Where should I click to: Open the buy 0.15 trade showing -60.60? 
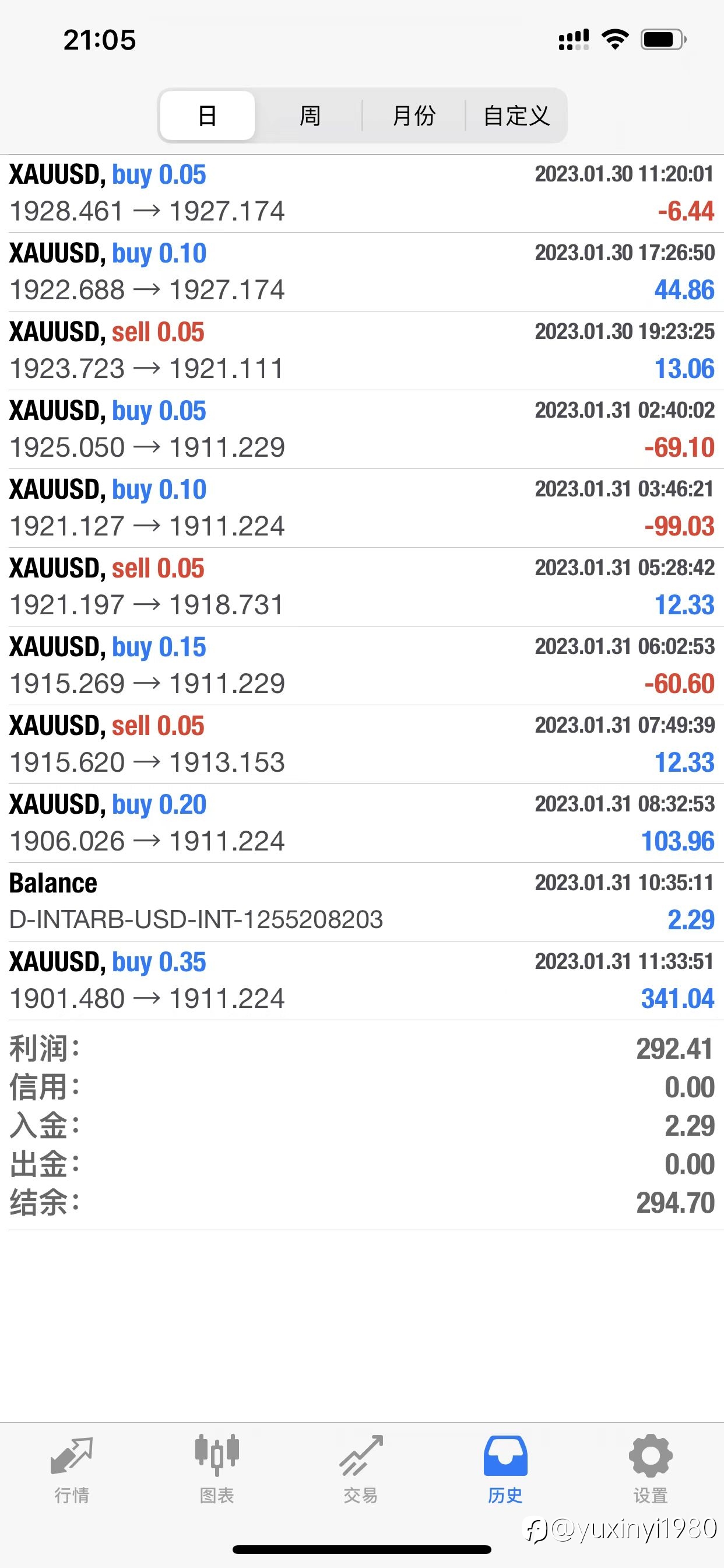[x=362, y=666]
